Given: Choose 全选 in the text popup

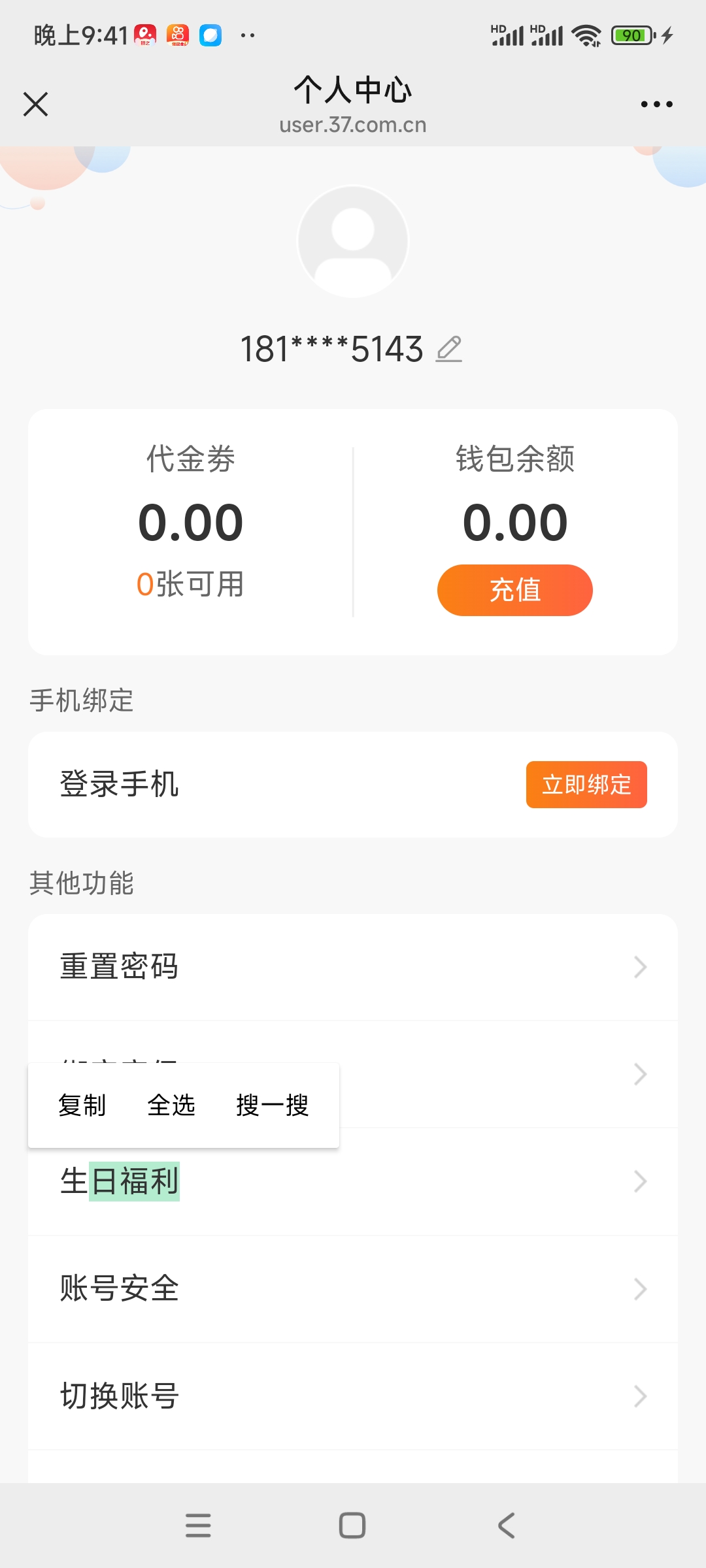Looking at the screenshot, I should coord(171,1105).
